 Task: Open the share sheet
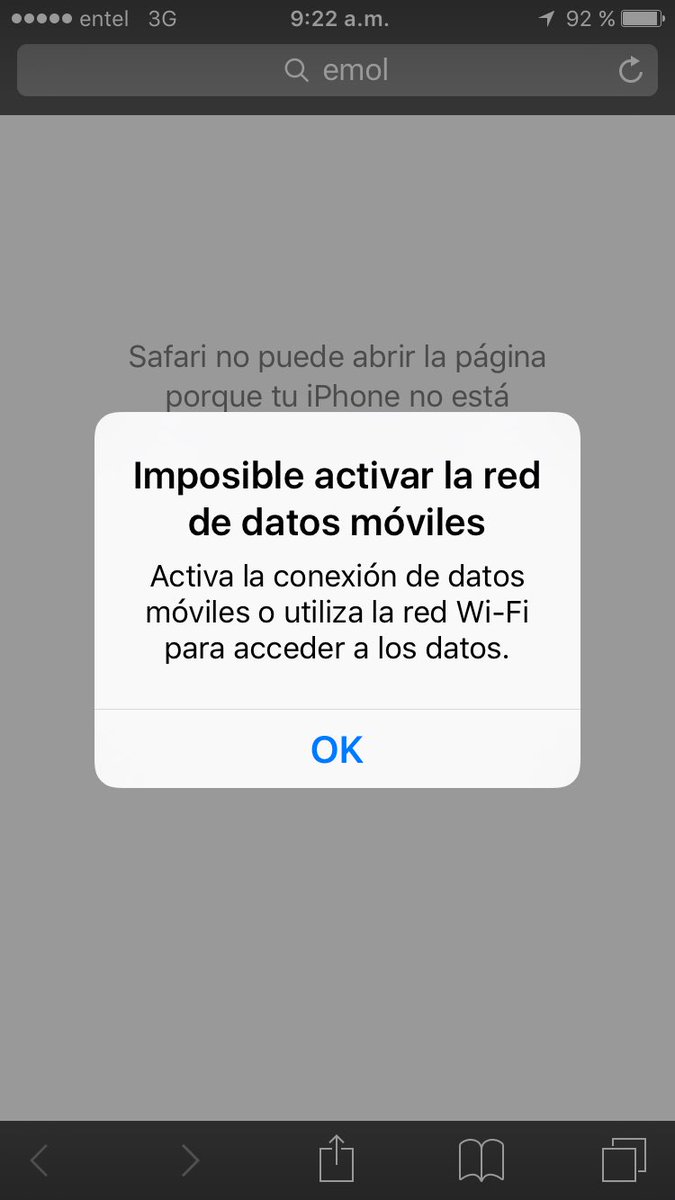[336, 1159]
